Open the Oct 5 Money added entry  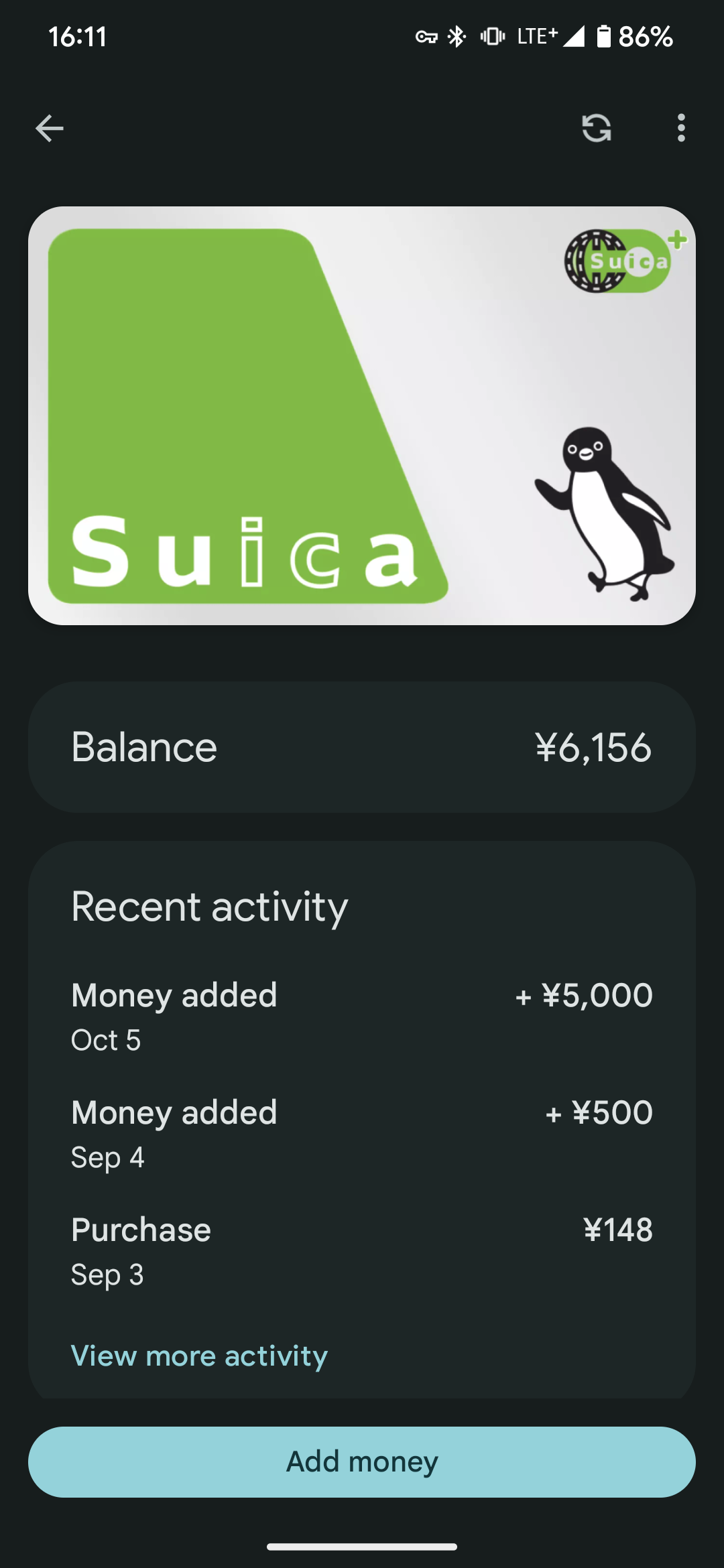[362, 1016]
